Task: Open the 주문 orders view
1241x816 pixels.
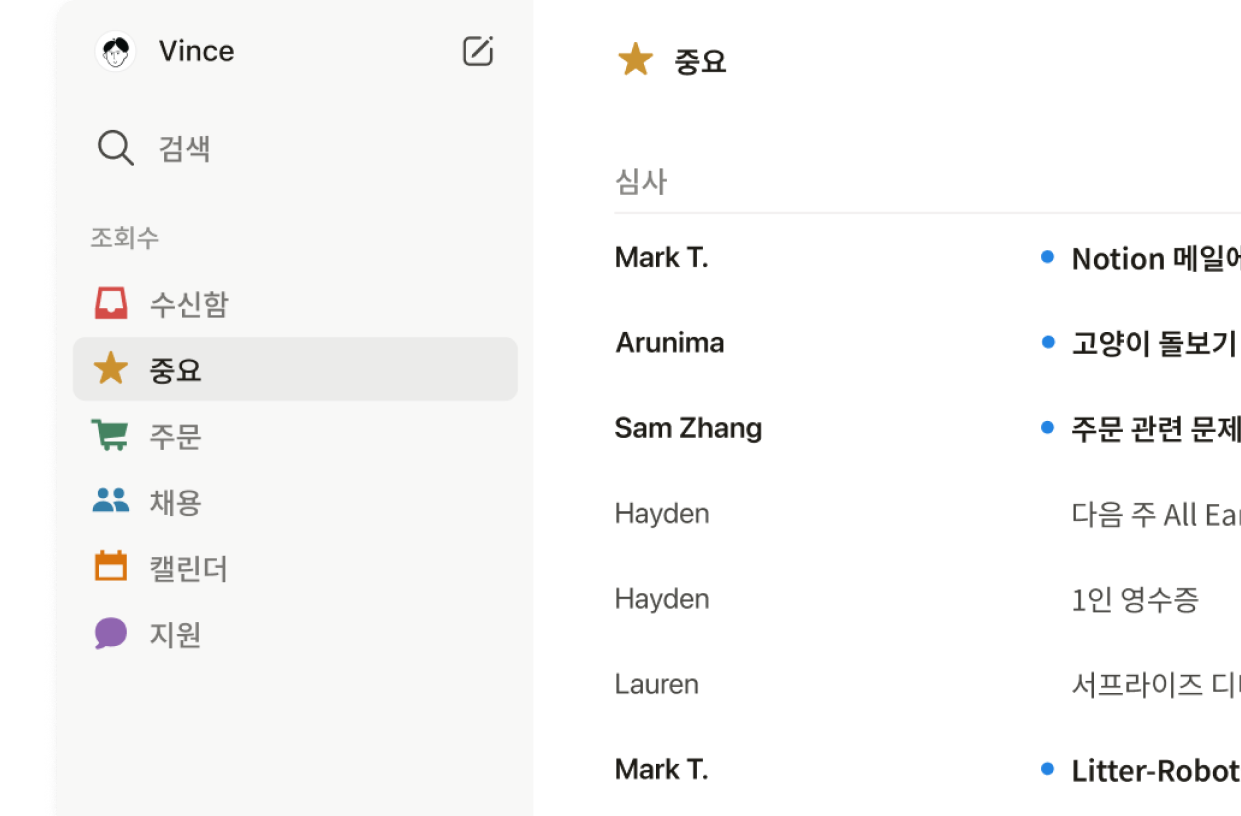Action: 176,436
